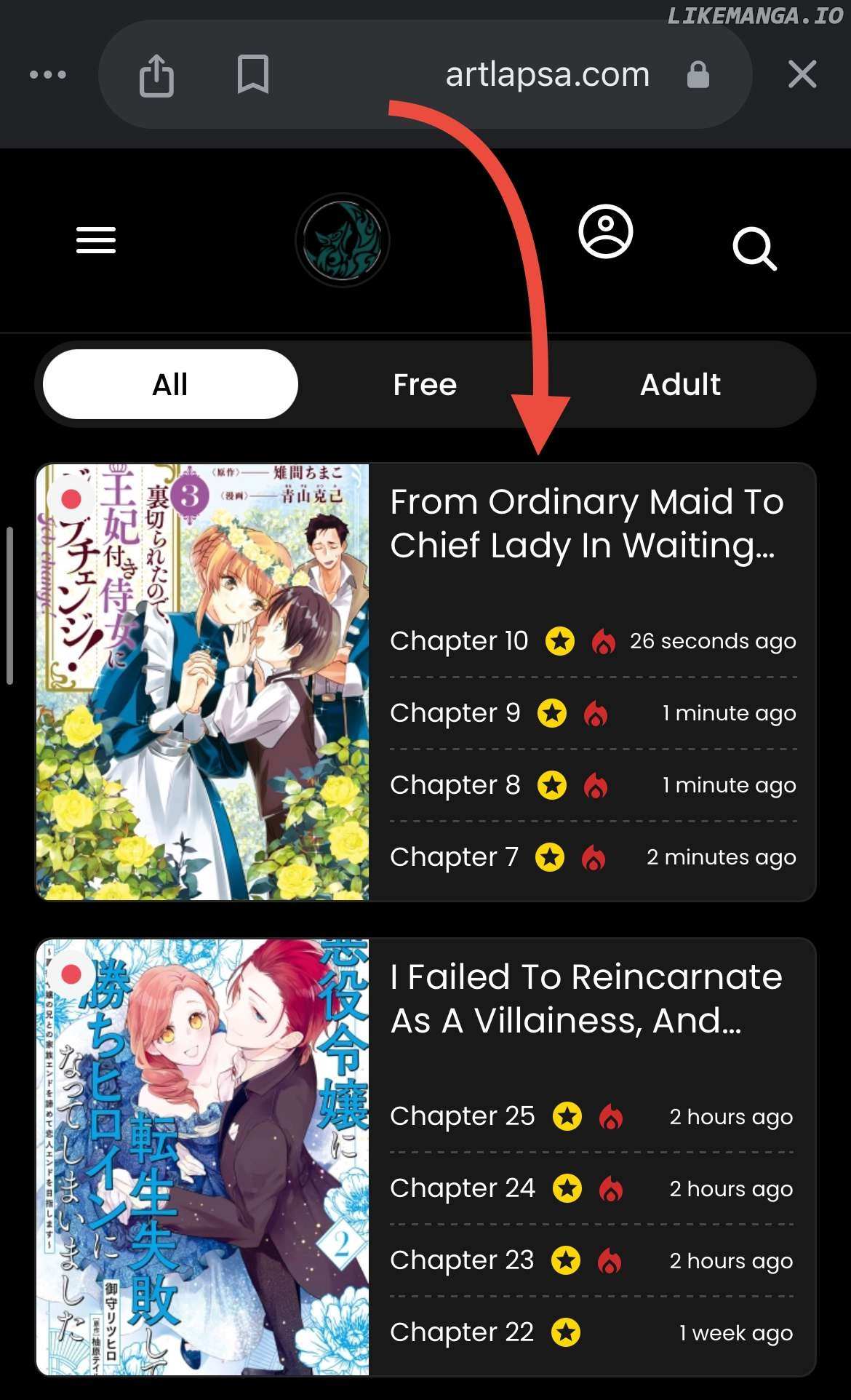Switch to the Adult tab

point(680,384)
